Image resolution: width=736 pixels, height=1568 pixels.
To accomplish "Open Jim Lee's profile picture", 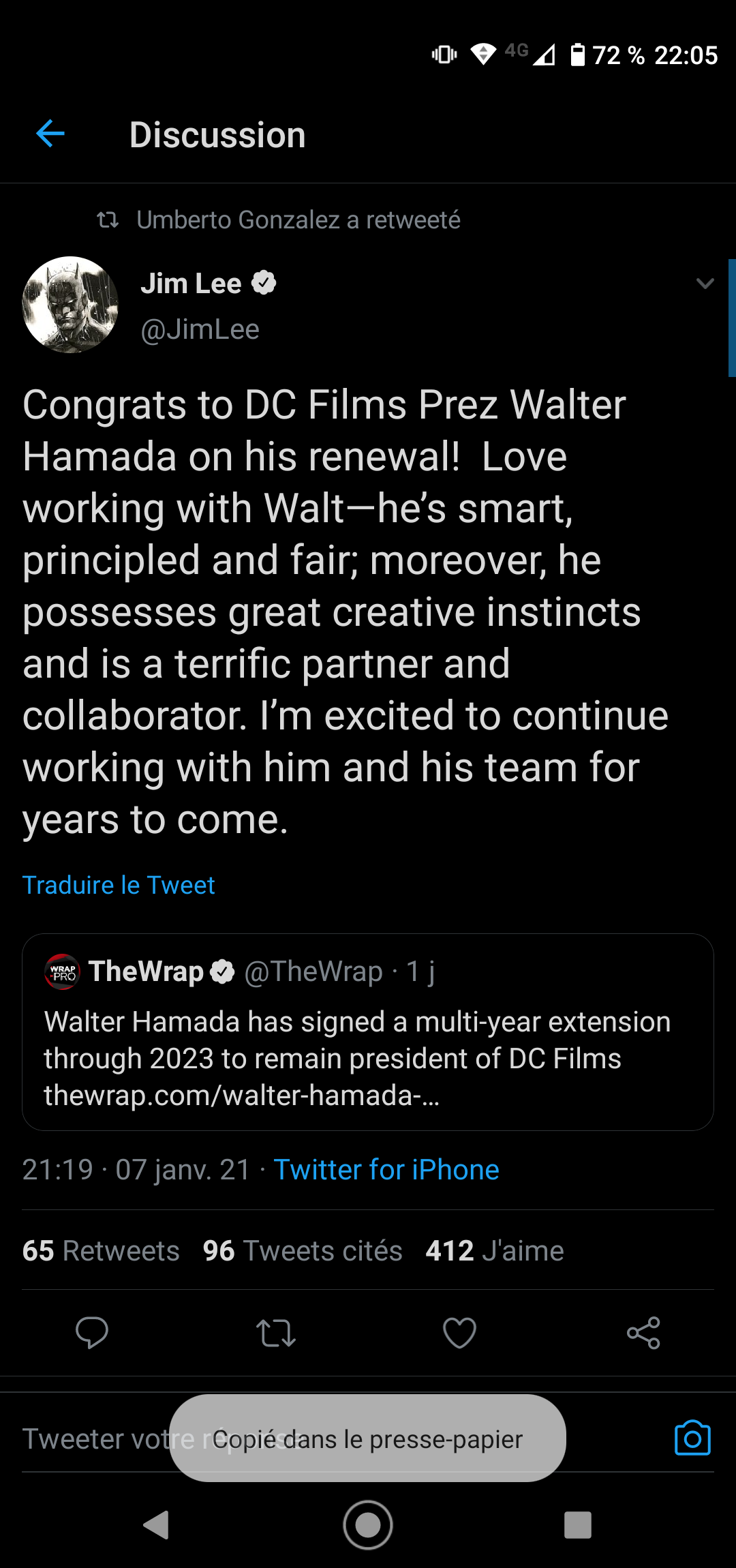I will click(x=70, y=305).
